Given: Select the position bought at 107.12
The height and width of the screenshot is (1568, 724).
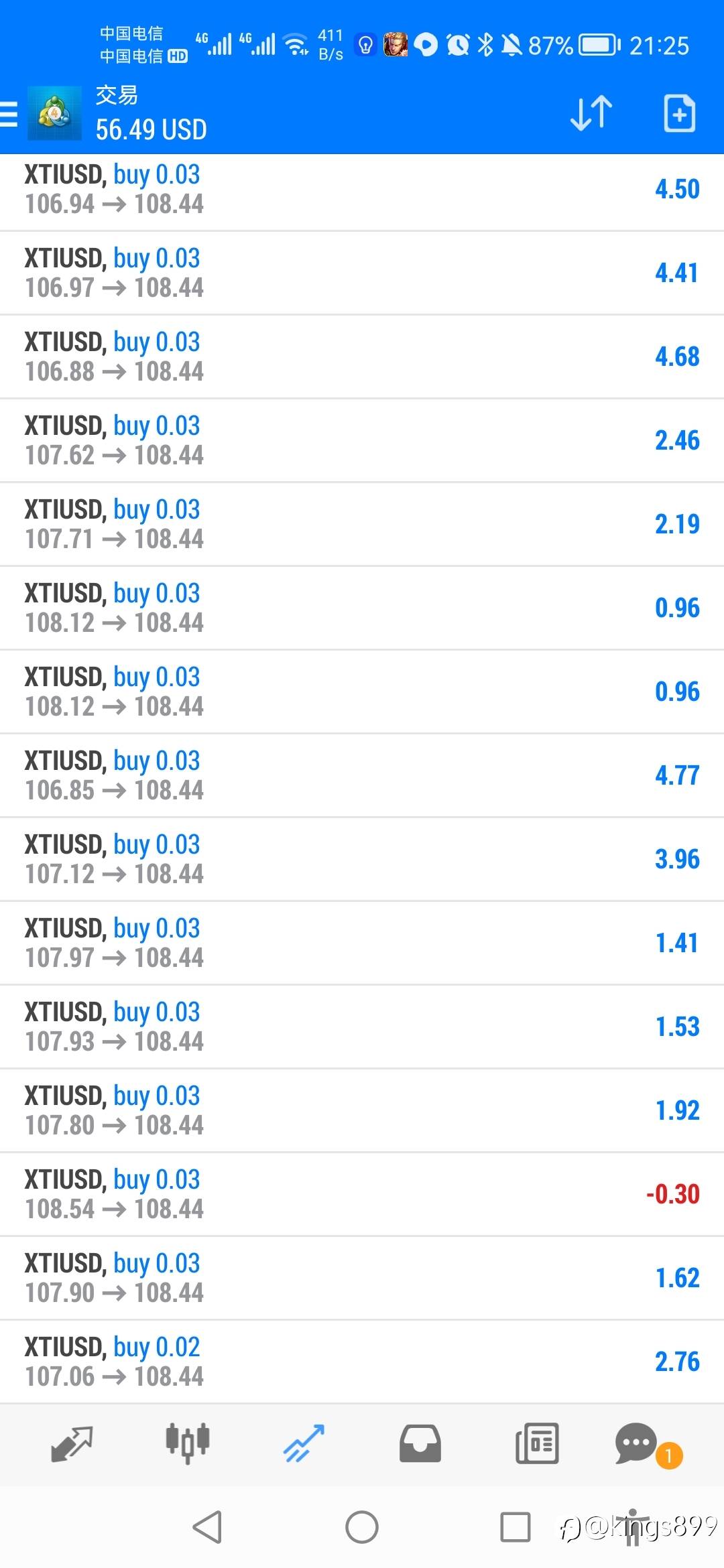Looking at the screenshot, I should pos(362,860).
